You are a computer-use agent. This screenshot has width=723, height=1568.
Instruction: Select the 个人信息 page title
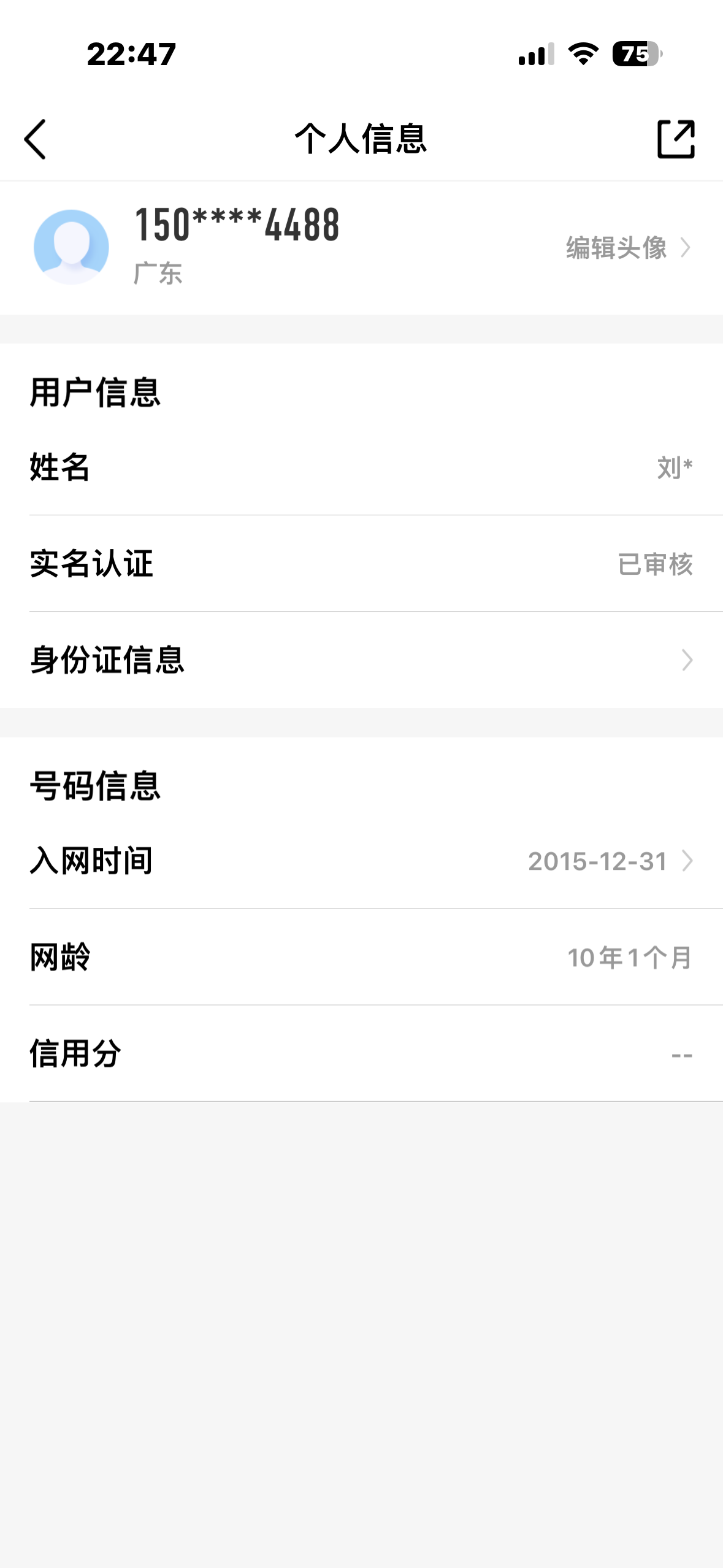[361, 138]
